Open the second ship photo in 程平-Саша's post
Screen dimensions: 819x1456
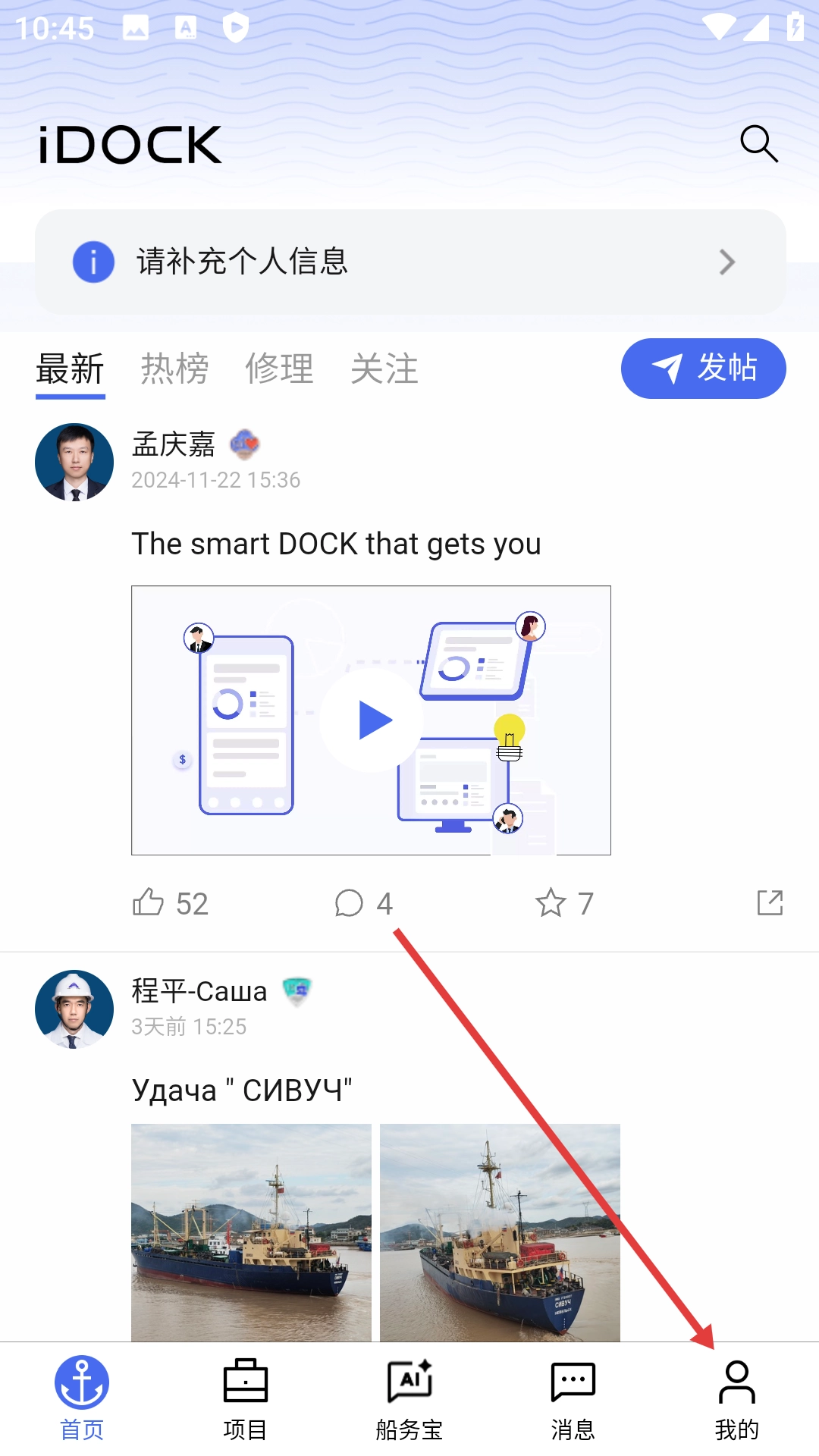tap(500, 1232)
